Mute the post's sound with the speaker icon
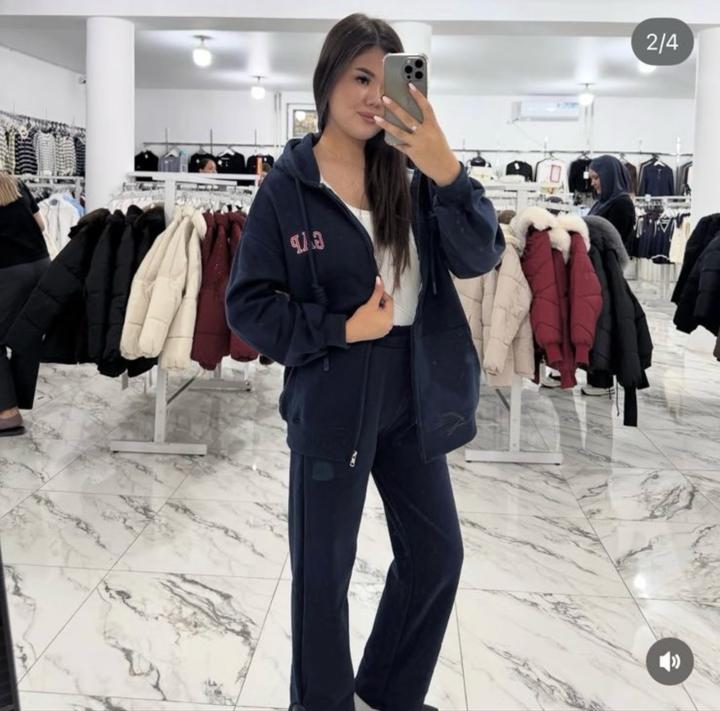720x711 pixels. coord(669,661)
